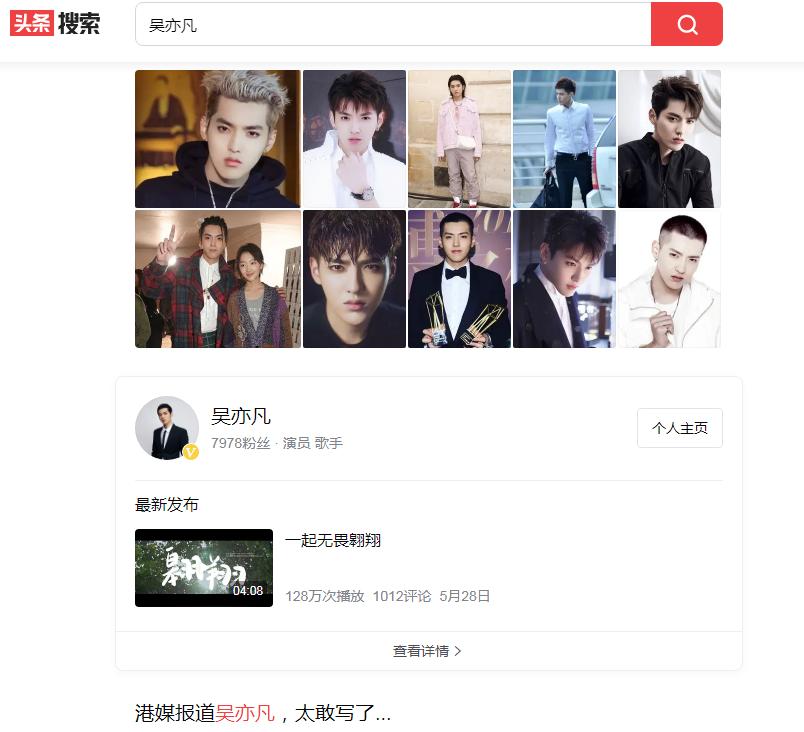Open the photo of pink jacket outfit

[x=459, y=139]
